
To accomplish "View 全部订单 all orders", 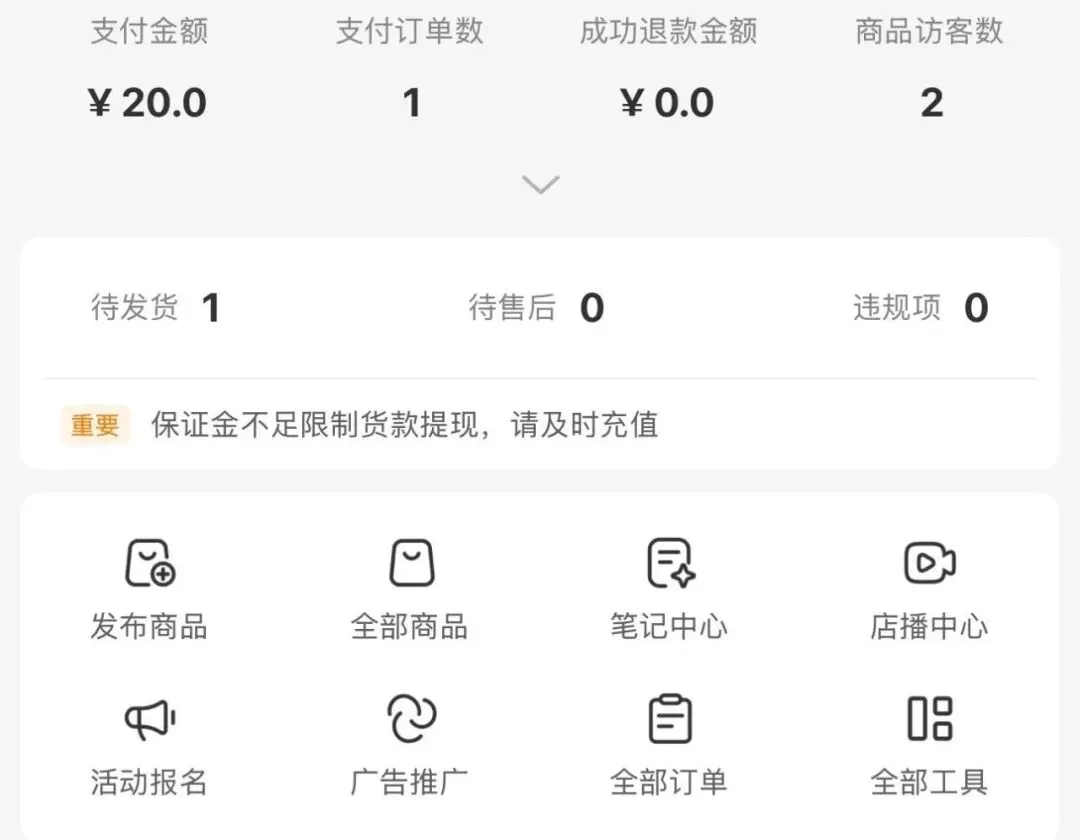I will pyautogui.click(x=669, y=746).
